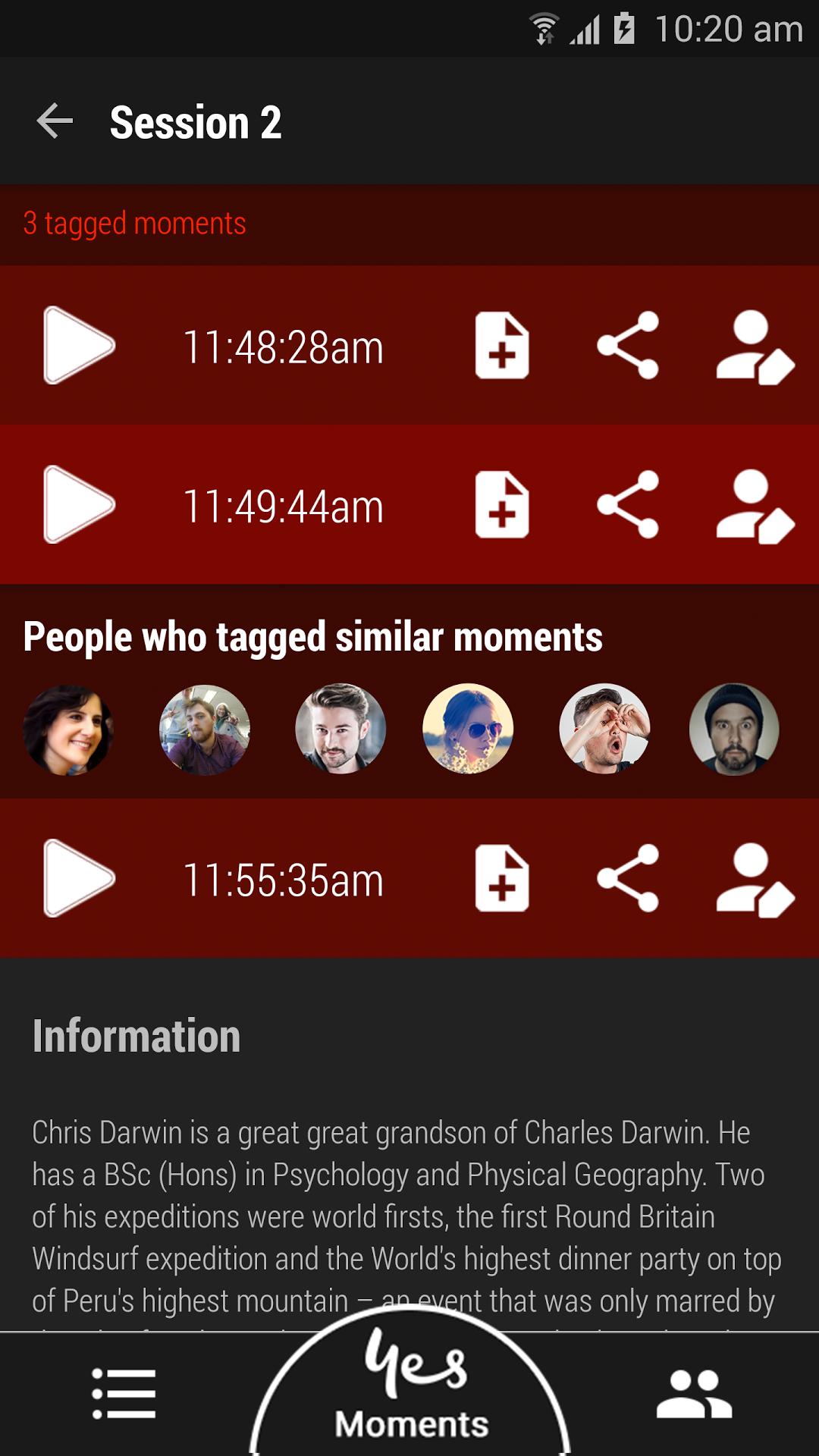The width and height of the screenshot is (819, 1456).
Task: Play the 11:55:35am tagged moment
Action: [x=79, y=878]
